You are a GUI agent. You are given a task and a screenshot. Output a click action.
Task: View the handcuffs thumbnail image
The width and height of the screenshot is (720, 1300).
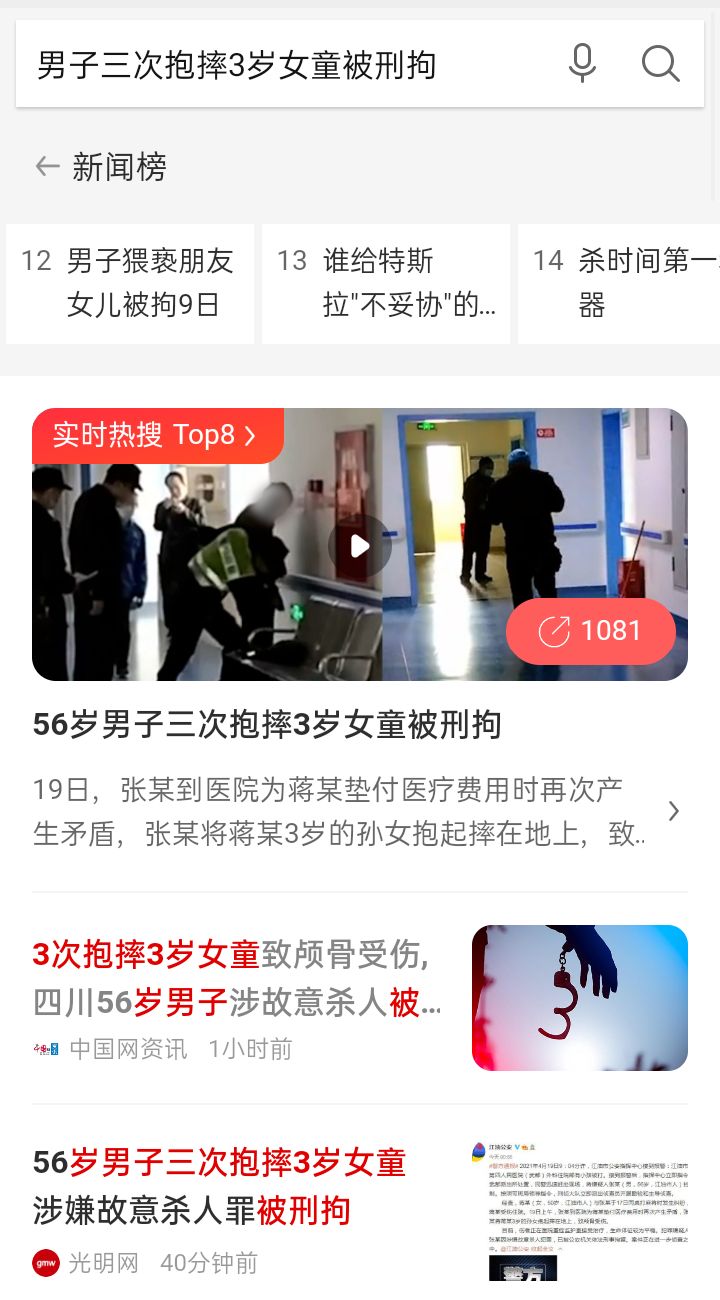(x=579, y=998)
